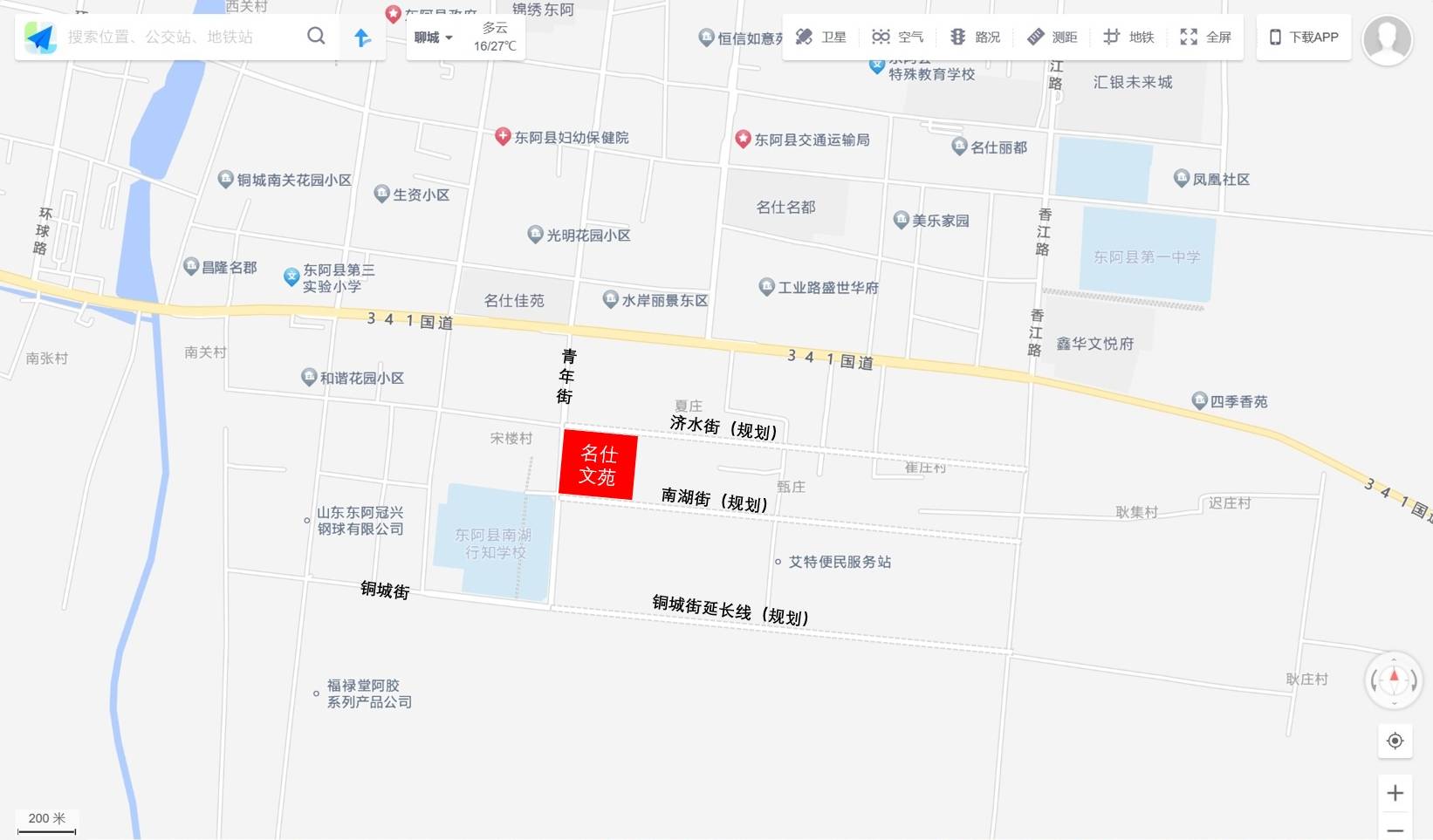This screenshot has height=840, width=1433.
Task: Show 空气 air quality layer
Action: pyautogui.click(x=898, y=37)
